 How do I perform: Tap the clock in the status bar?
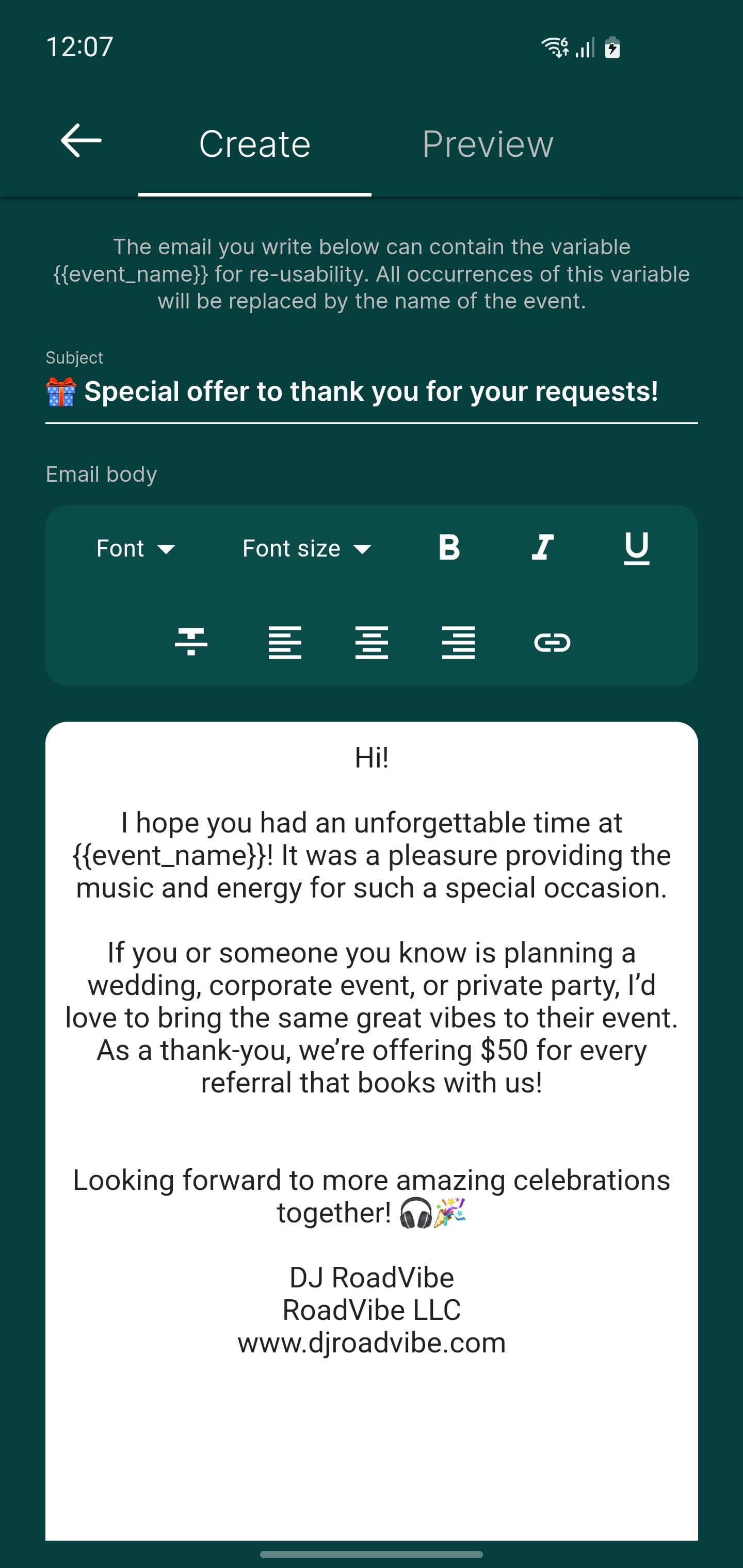[x=80, y=47]
